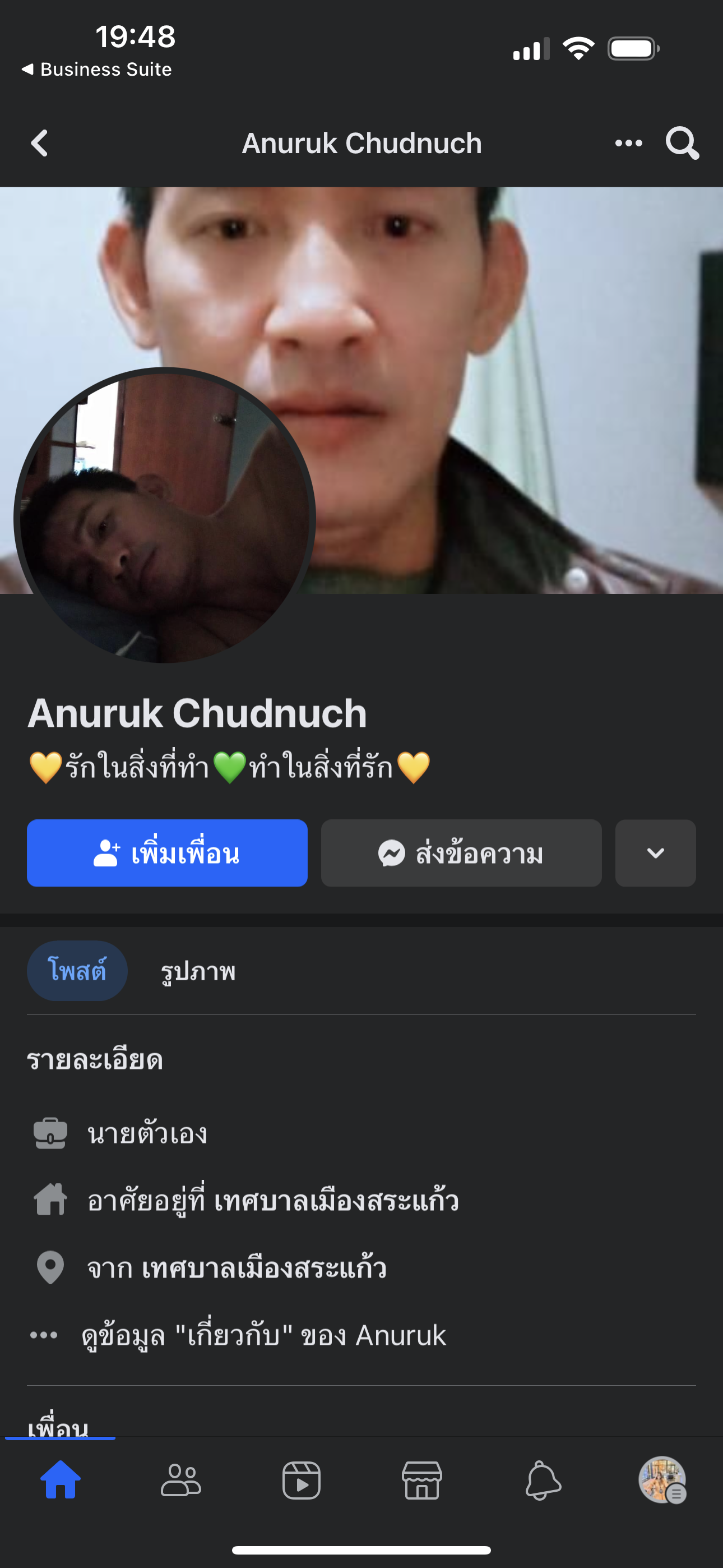Open current city link after อาศัยอยู่ที่
This screenshot has width=723, height=1568.
click(336, 1200)
